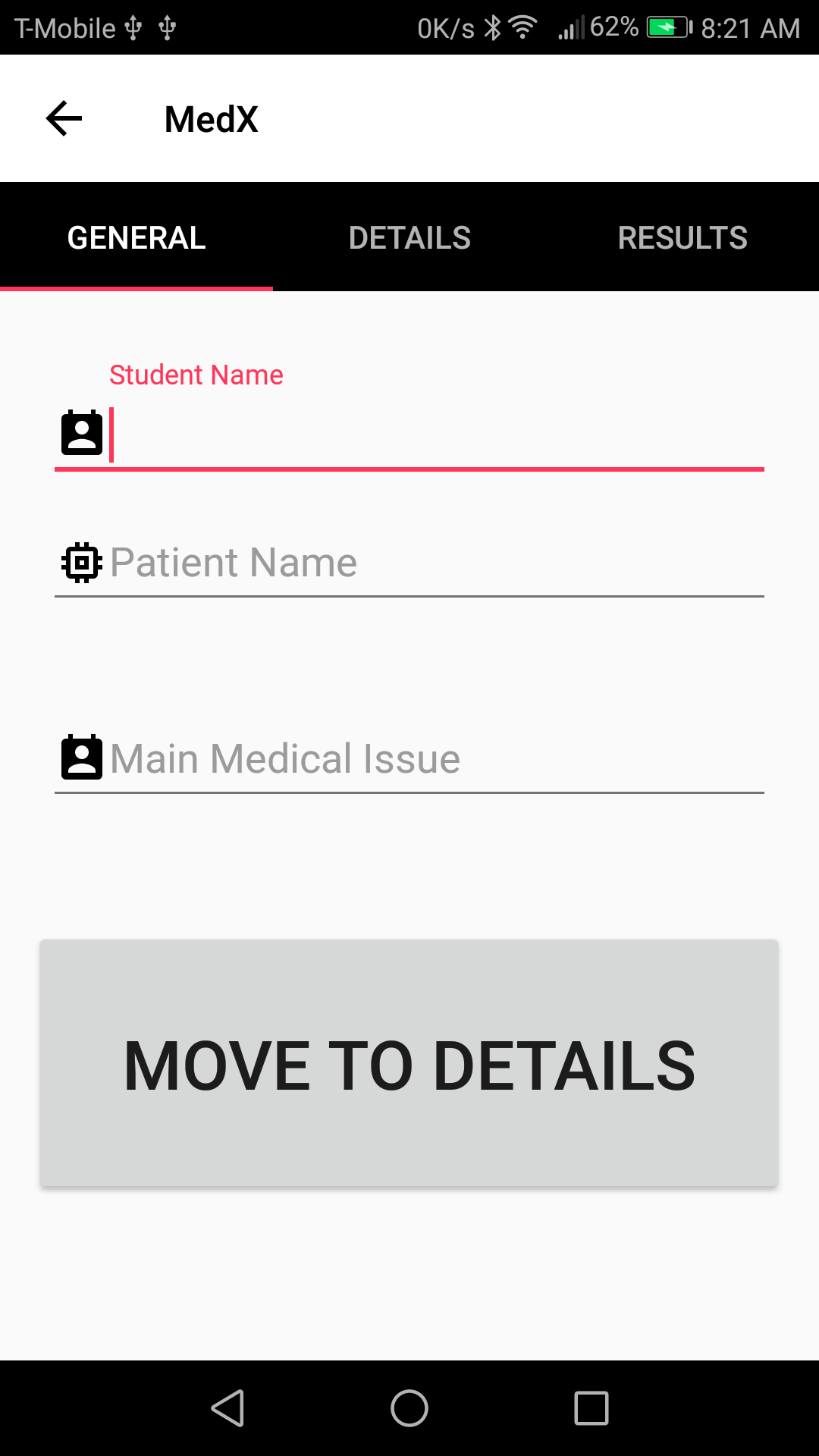Open the RESULTS tab
Viewport: 819px width, 1456px height.
(x=682, y=237)
